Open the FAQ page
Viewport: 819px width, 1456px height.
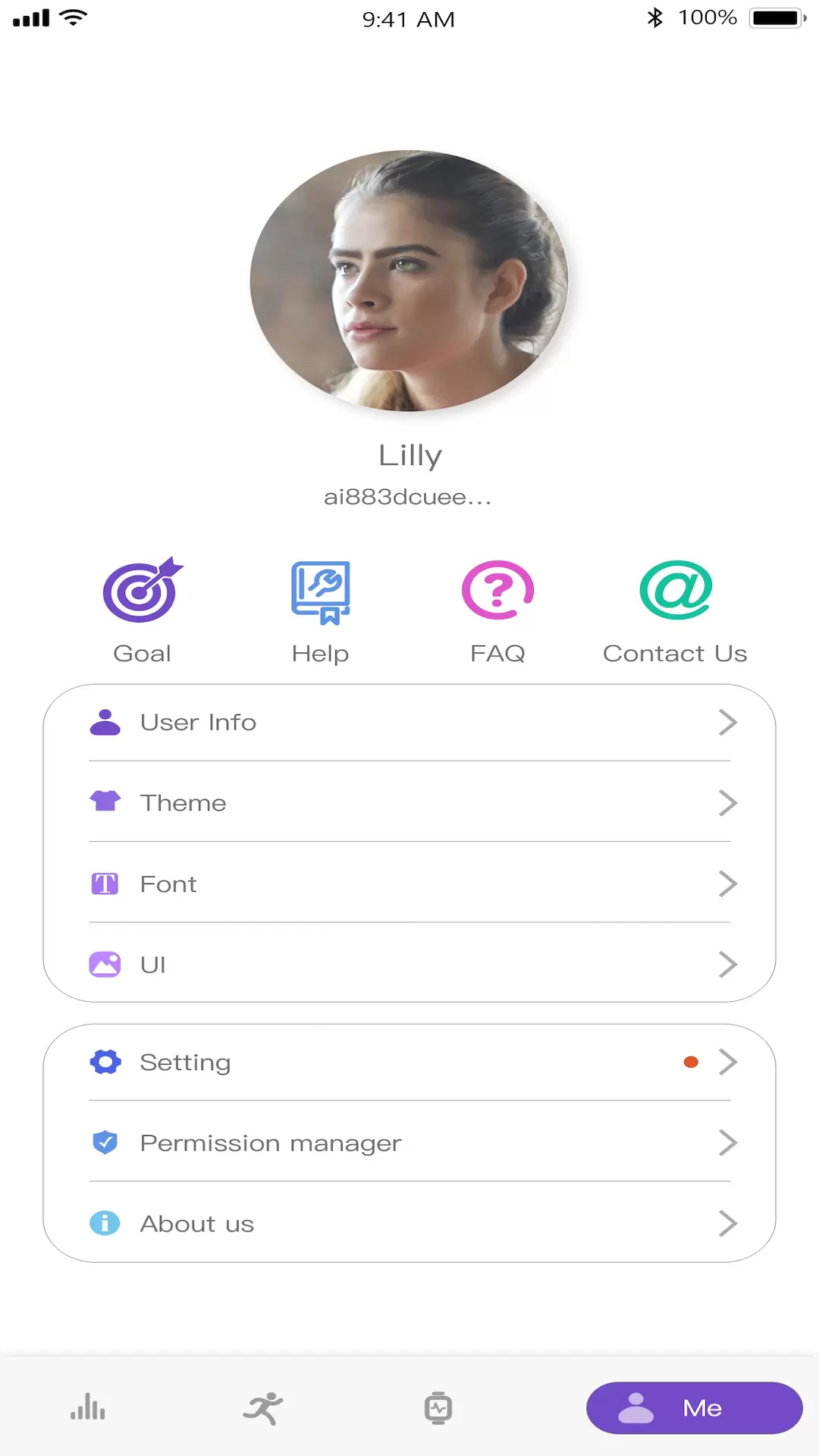click(497, 610)
